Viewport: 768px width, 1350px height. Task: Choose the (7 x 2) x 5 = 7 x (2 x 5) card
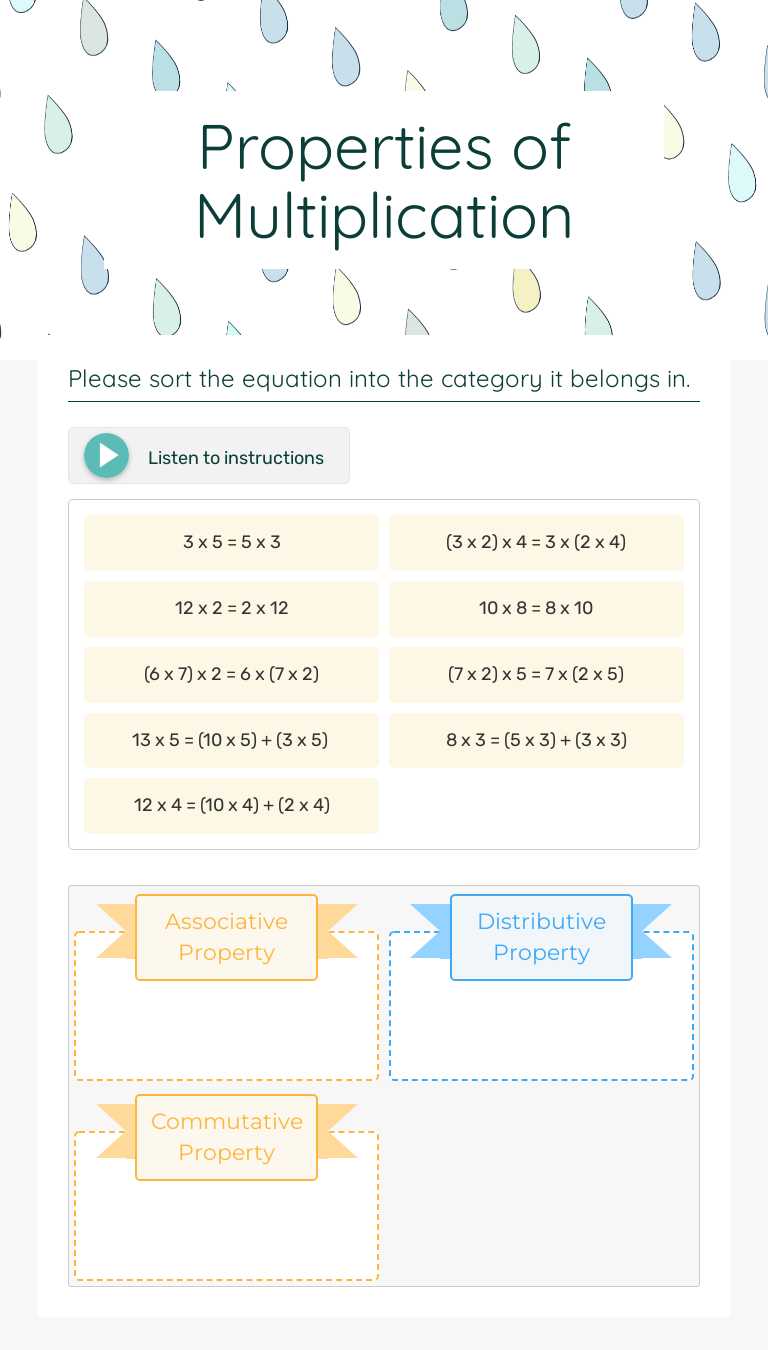click(x=537, y=674)
